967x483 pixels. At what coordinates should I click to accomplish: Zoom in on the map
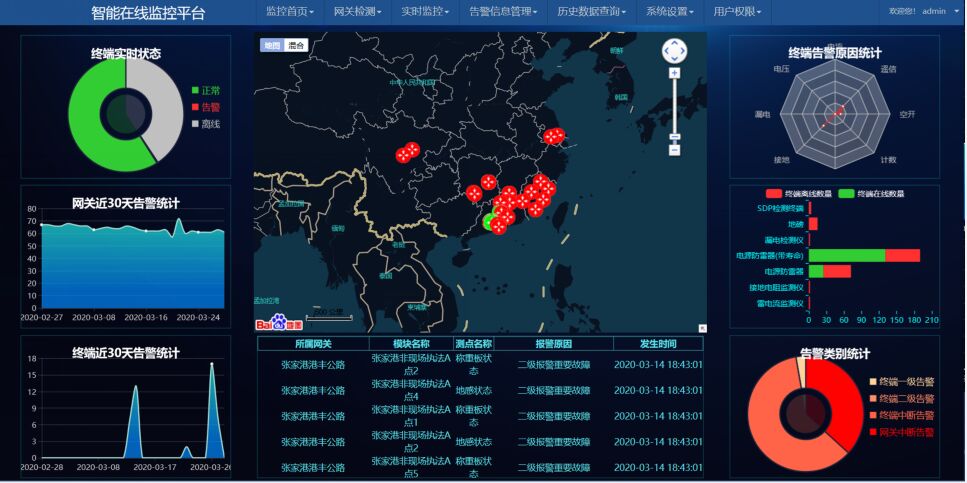675,73
